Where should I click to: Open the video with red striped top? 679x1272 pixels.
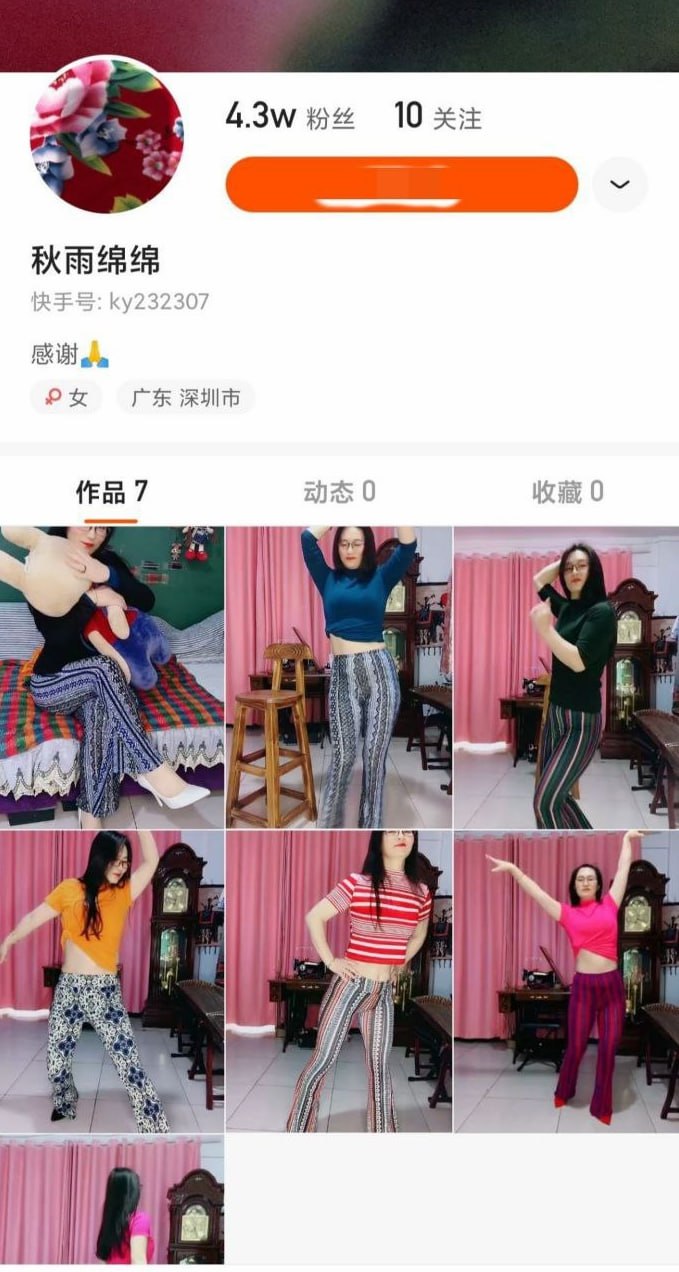[x=339, y=981]
